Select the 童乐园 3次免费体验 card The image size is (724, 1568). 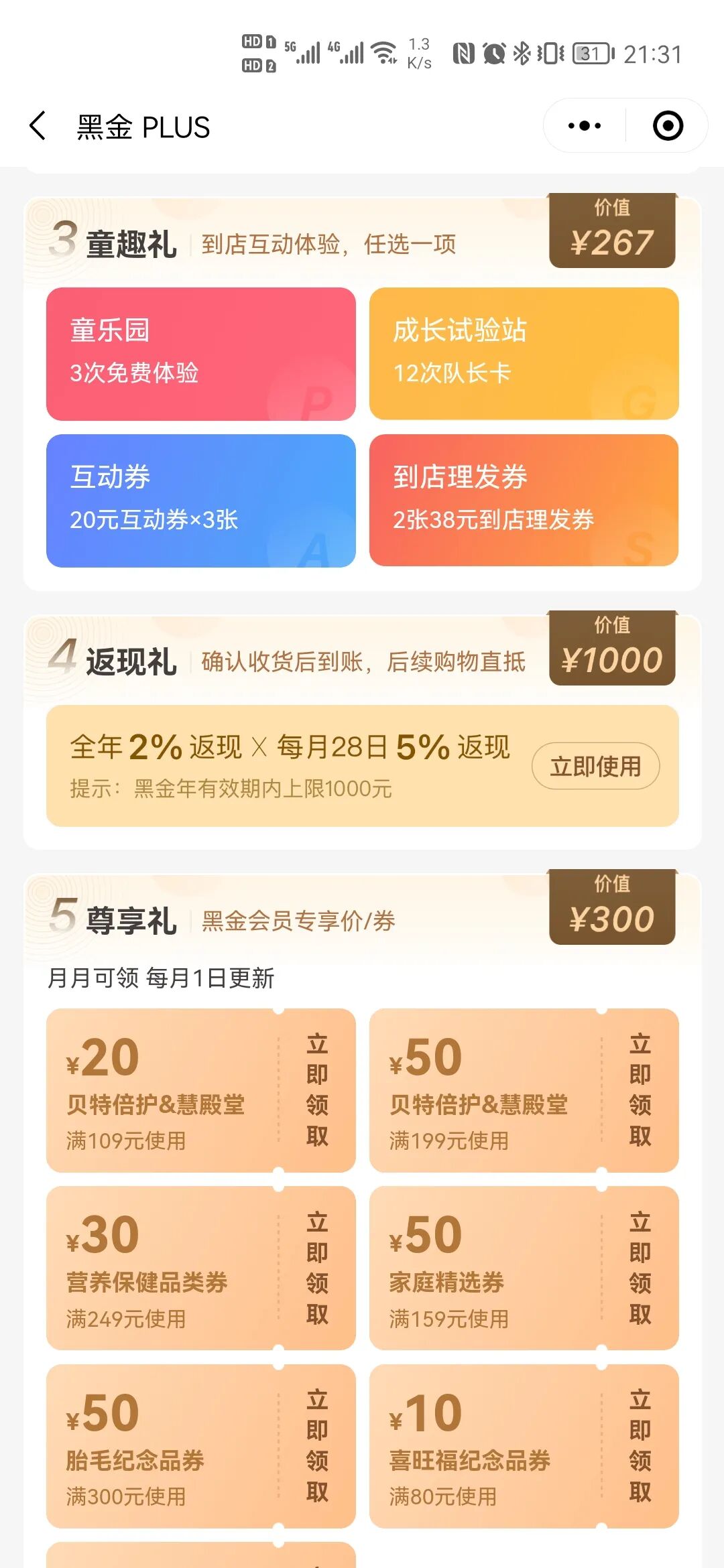pyautogui.click(x=200, y=354)
